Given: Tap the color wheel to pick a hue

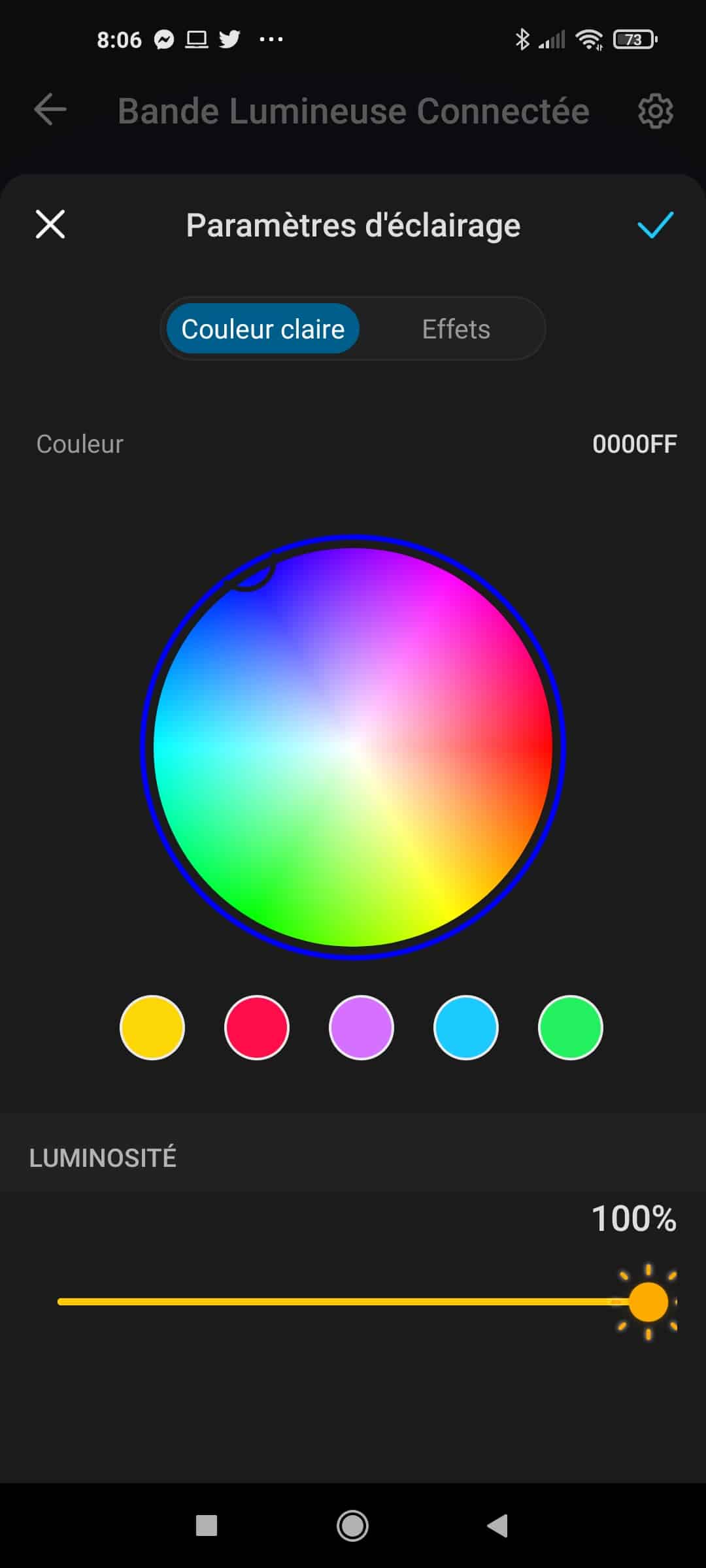Looking at the screenshot, I should click(353, 747).
